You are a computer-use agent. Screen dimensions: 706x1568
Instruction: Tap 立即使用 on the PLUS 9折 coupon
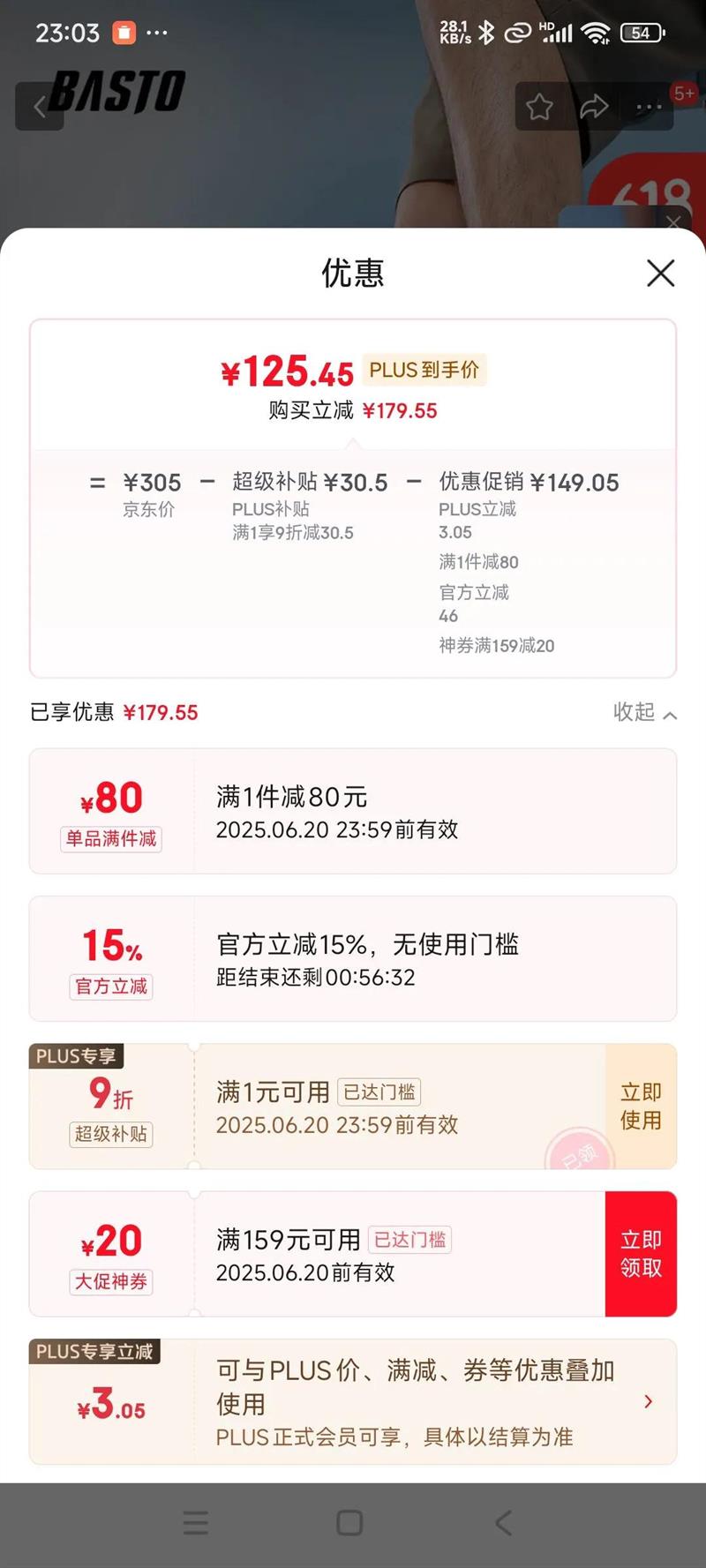coord(641,1107)
